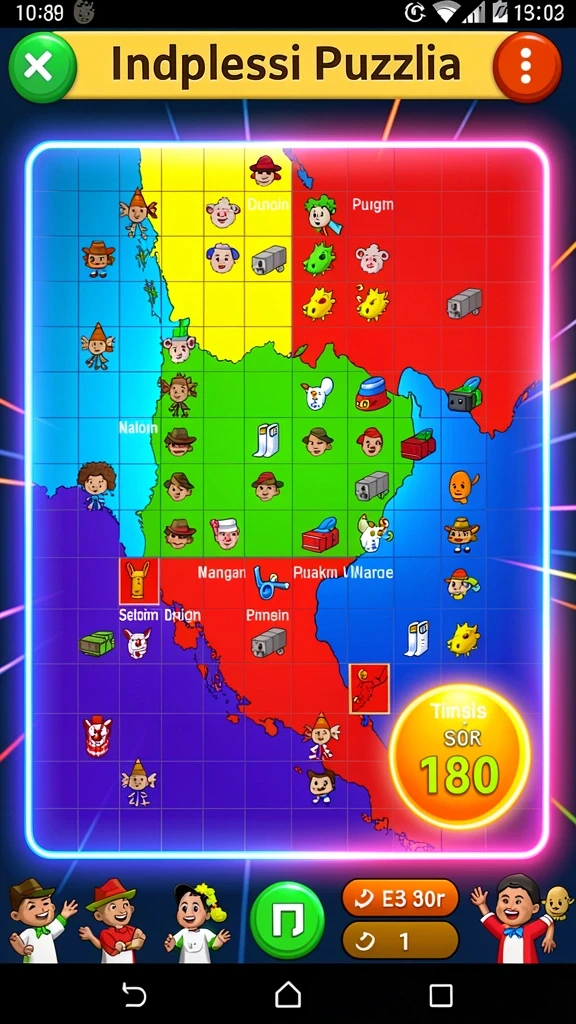Tap the green round button at bottom center

click(287, 920)
